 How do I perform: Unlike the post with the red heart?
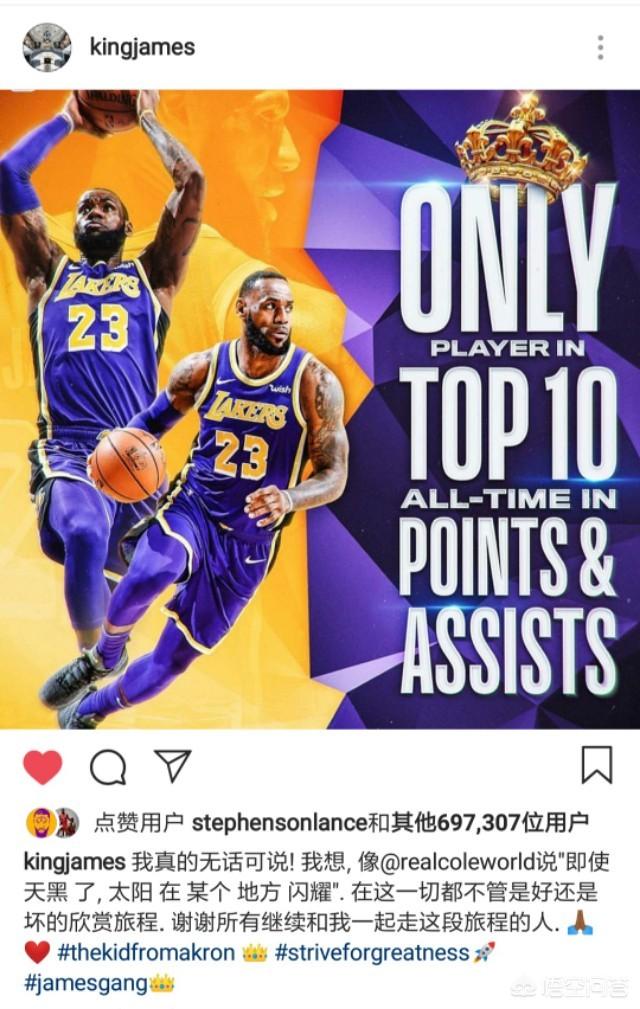(x=42, y=767)
